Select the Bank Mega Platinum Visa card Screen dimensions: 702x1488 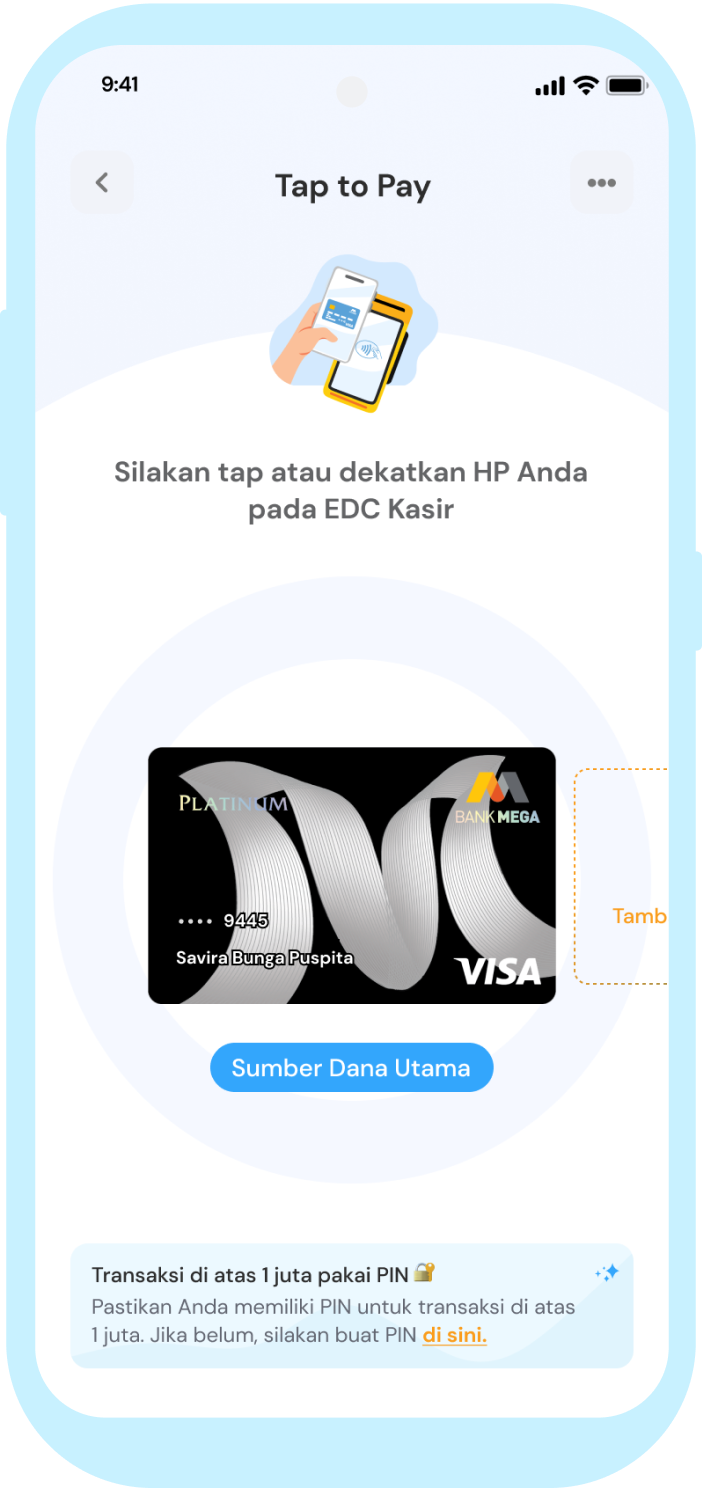pos(351,875)
